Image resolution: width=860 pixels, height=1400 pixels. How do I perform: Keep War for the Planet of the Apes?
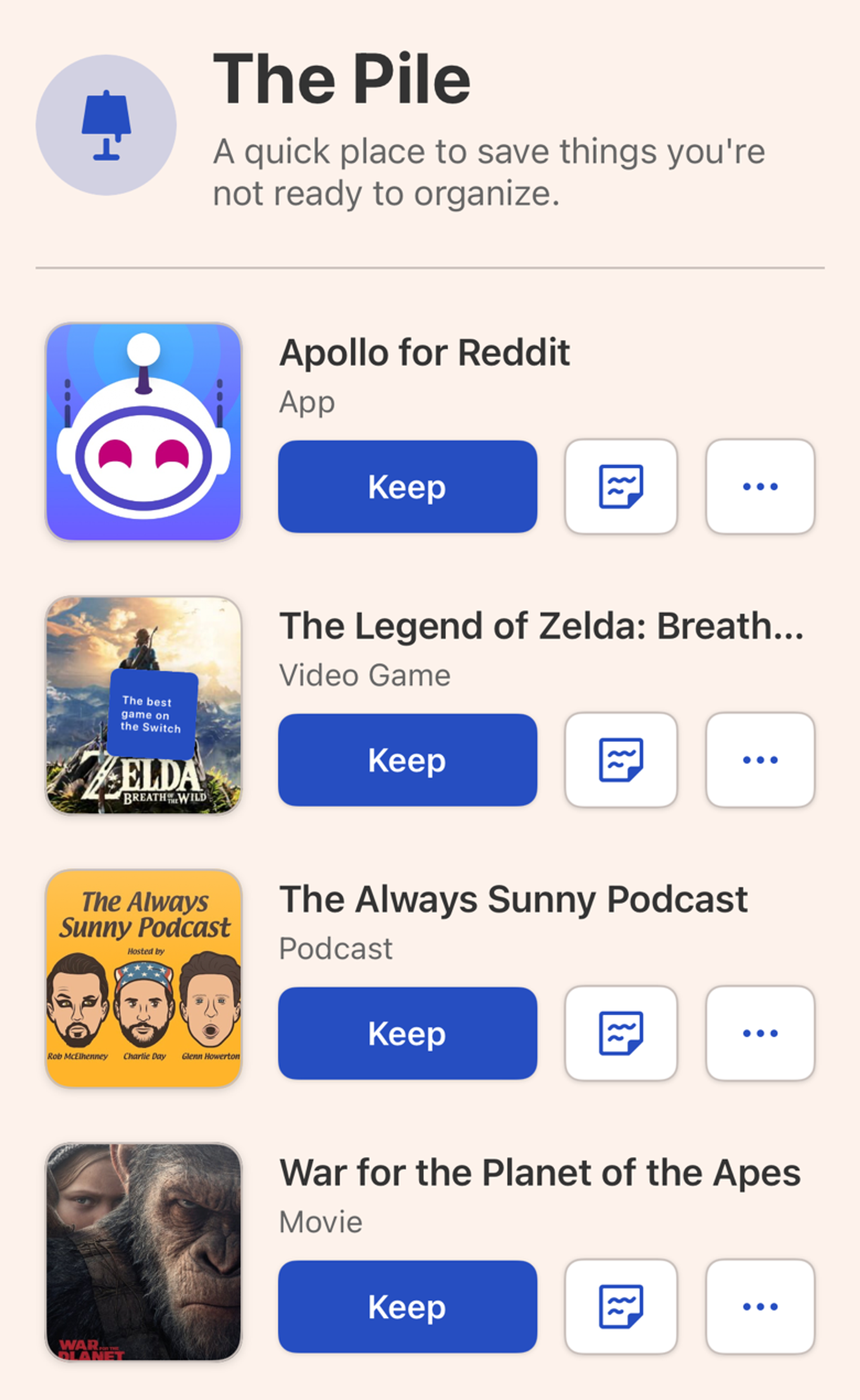tap(407, 1307)
